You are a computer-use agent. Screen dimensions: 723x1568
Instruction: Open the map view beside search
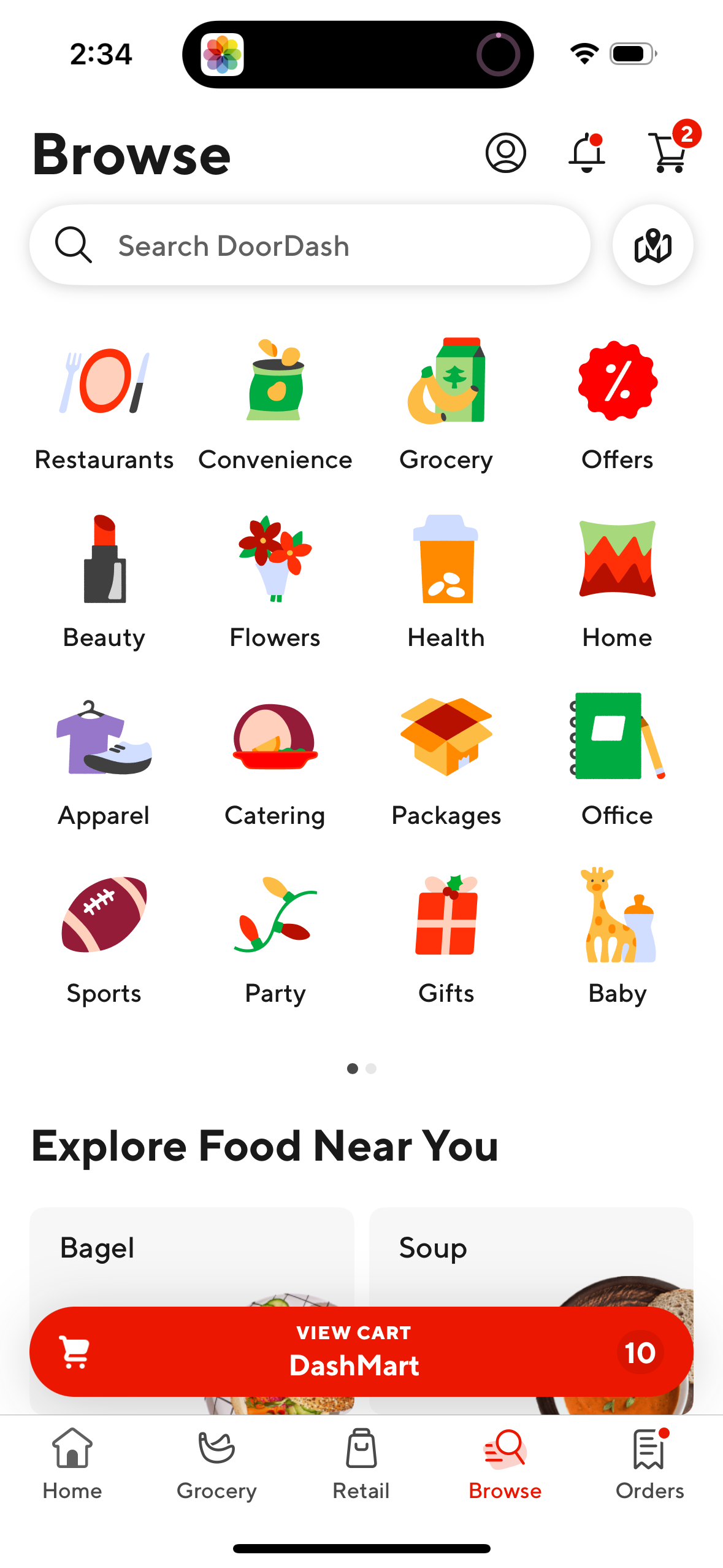(x=652, y=245)
